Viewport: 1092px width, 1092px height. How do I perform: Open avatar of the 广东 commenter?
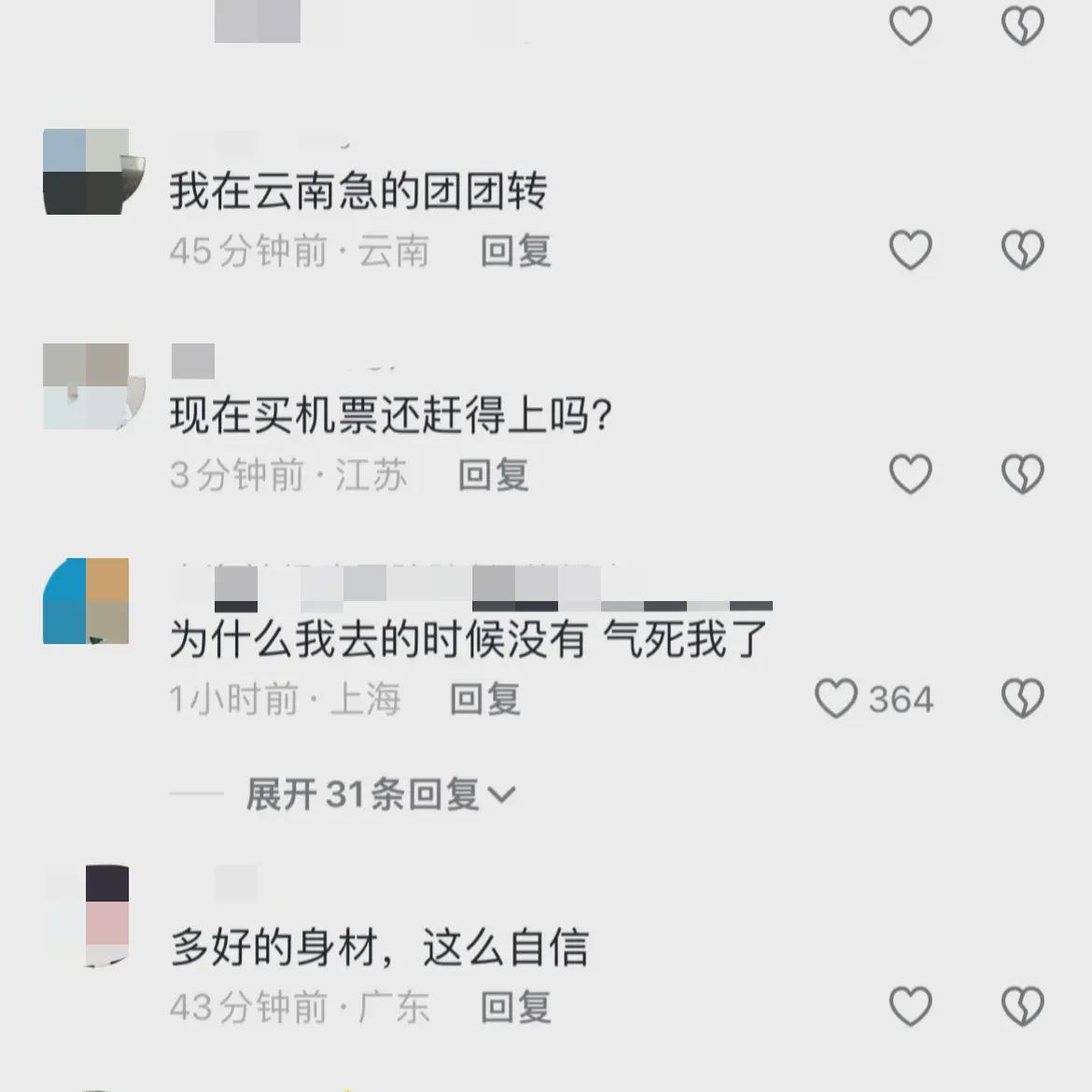tap(87, 915)
